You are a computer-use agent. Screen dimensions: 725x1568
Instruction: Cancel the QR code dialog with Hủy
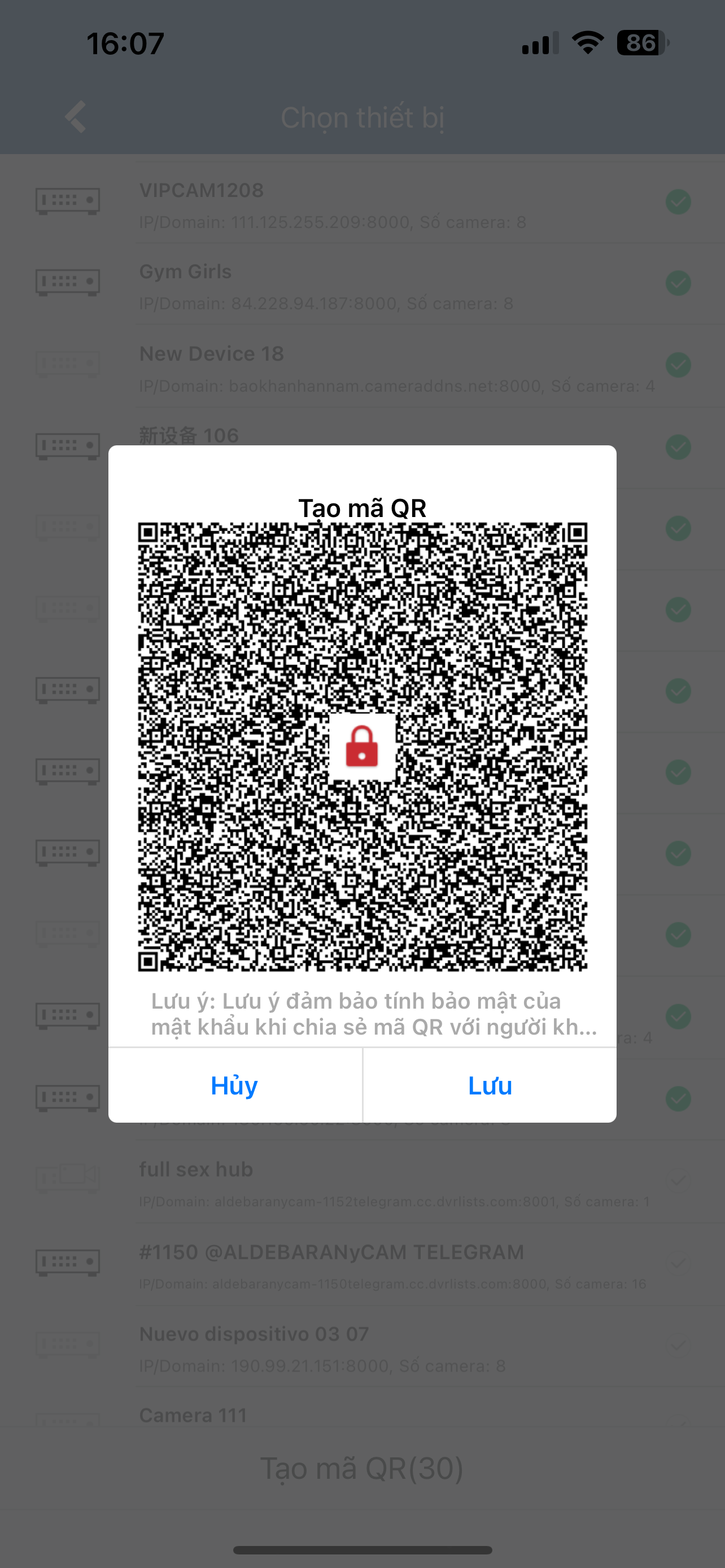tap(234, 1085)
